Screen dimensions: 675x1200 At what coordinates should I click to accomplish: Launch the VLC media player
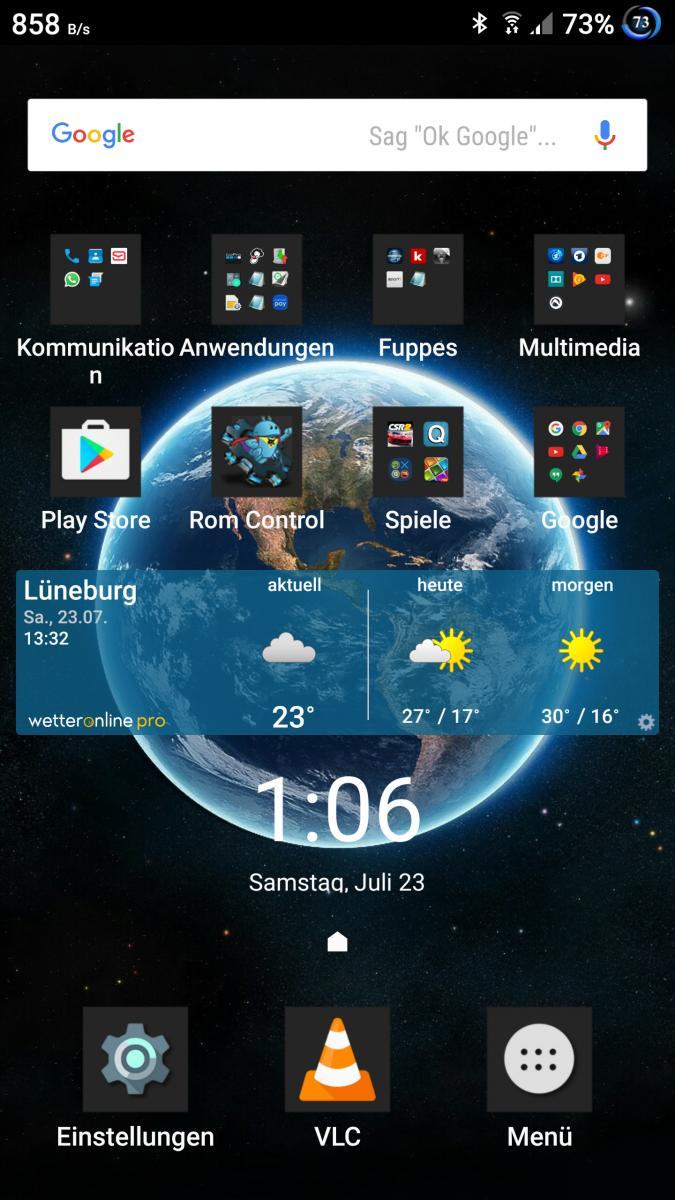(x=337, y=1059)
